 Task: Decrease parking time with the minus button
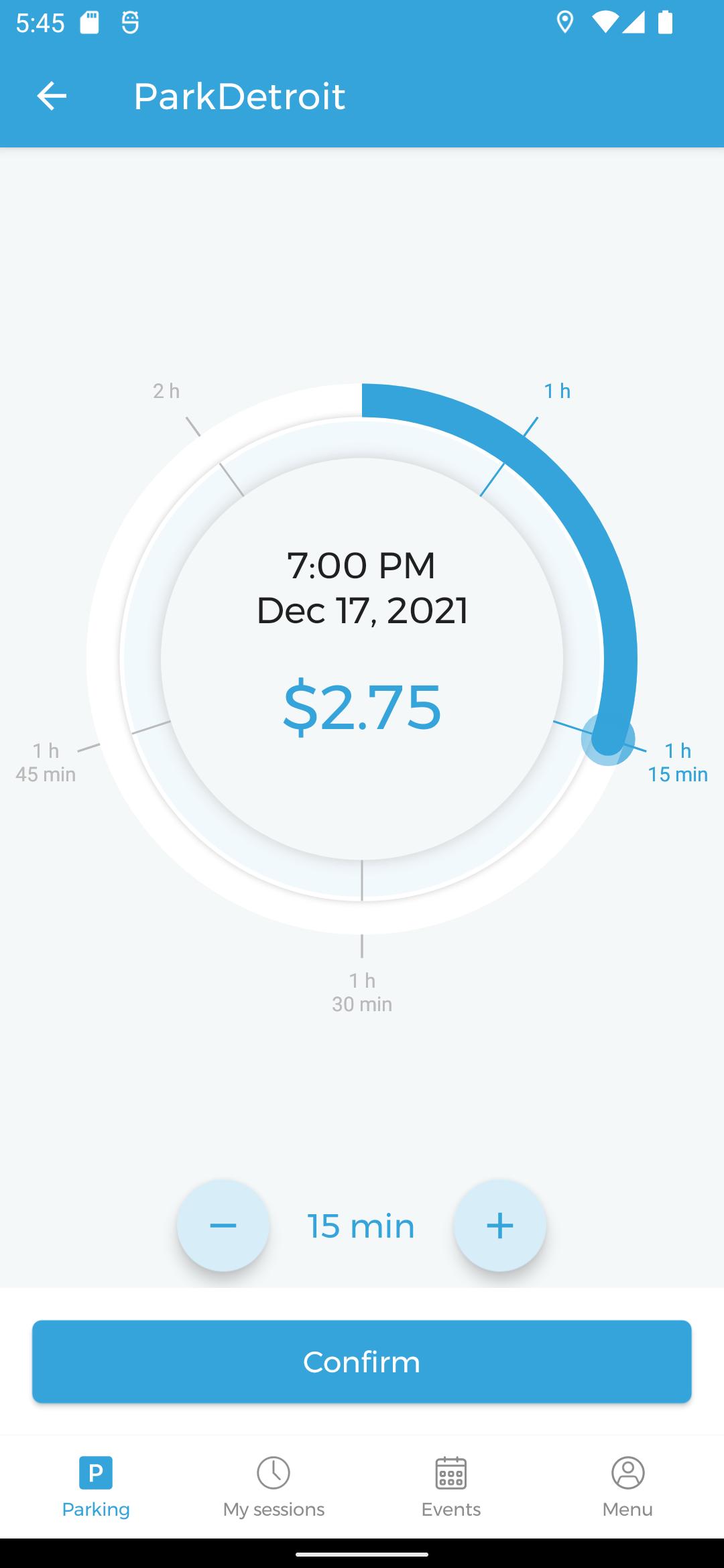click(x=223, y=1226)
